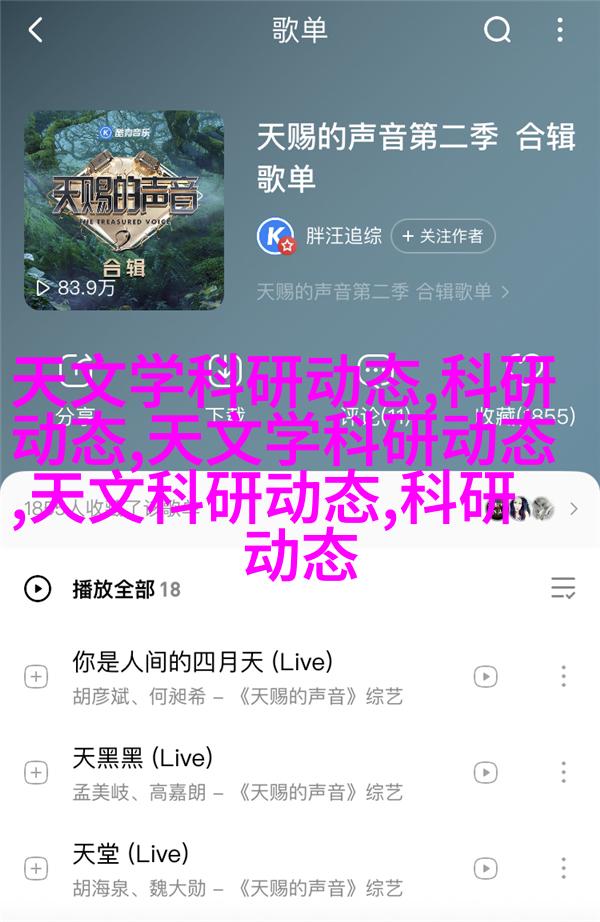Image resolution: width=600 pixels, height=922 pixels.
Task: Go back from the playlist page
Action: tap(36, 31)
